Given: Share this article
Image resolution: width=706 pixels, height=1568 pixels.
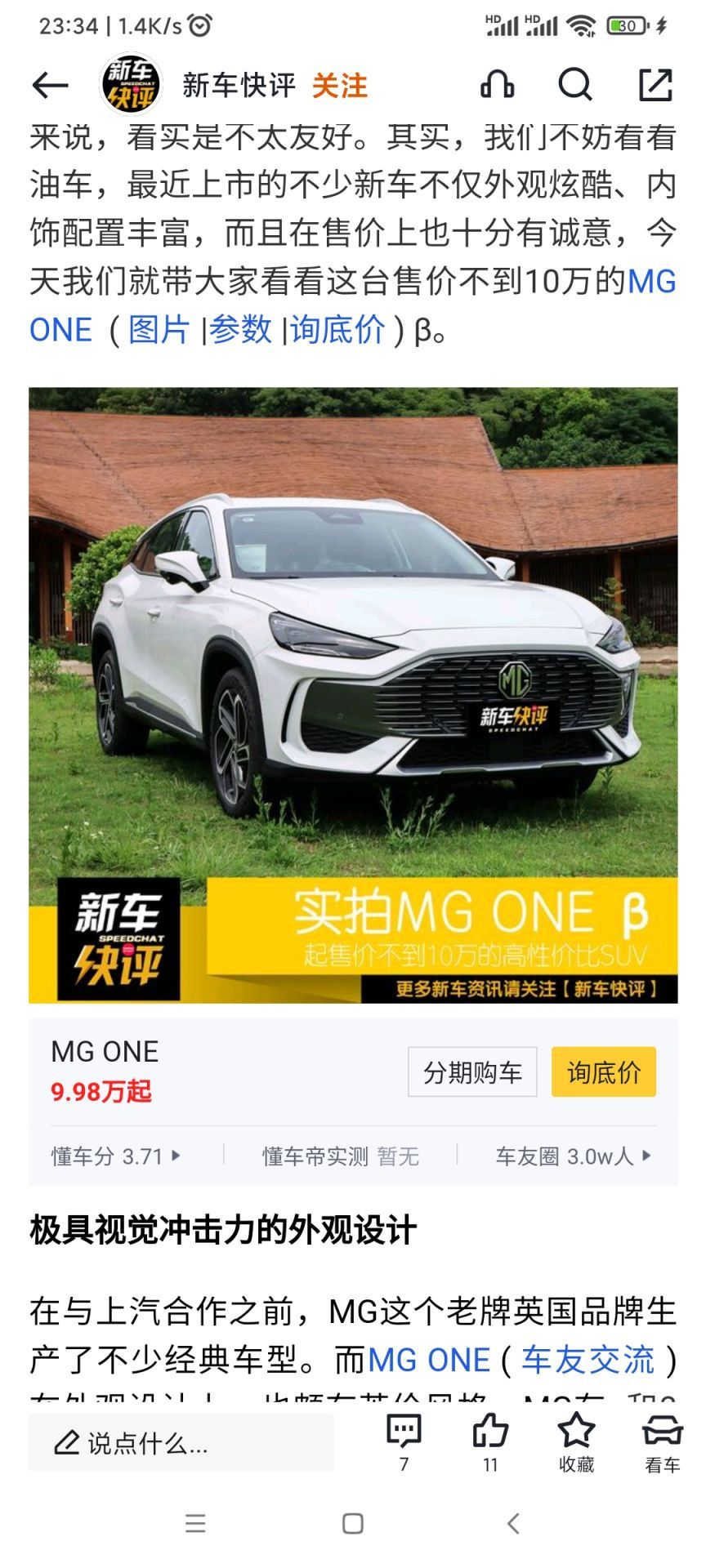Looking at the screenshot, I should tap(655, 85).
